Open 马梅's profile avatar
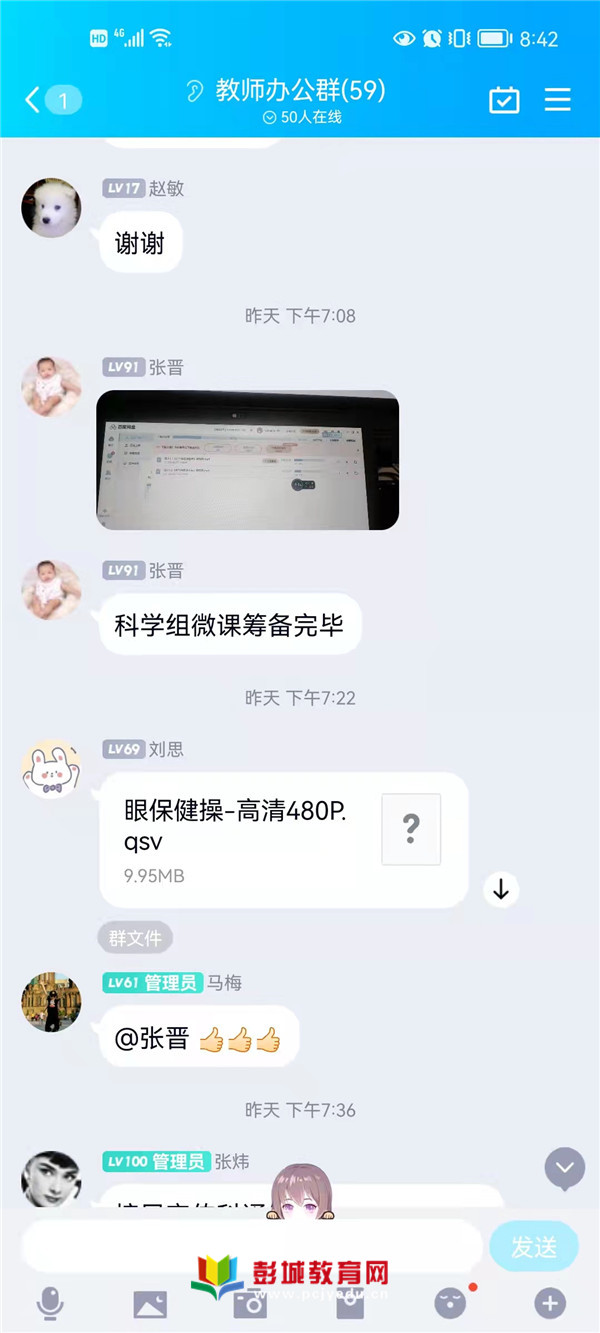This screenshot has height=1333, width=600. tap(51, 1002)
